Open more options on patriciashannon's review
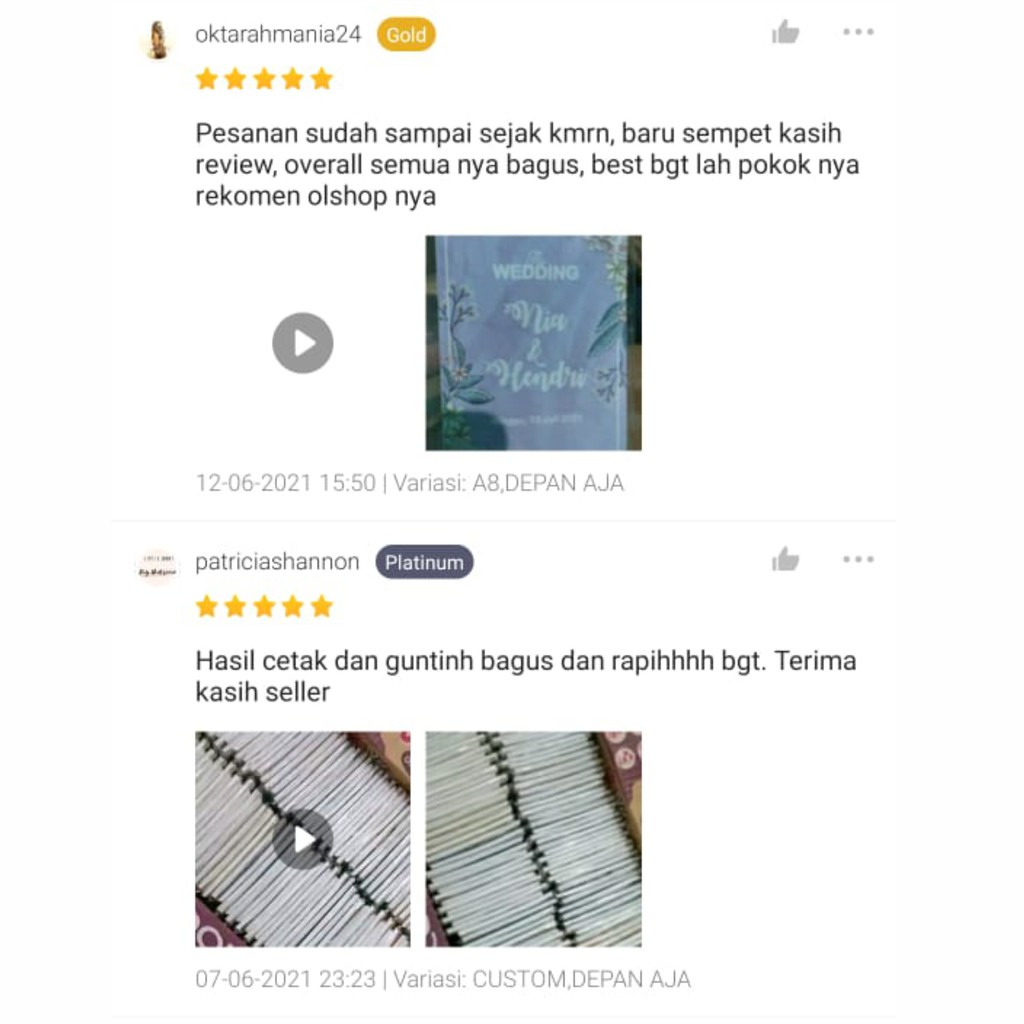This screenshot has width=1024, height=1024. (858, 559)
